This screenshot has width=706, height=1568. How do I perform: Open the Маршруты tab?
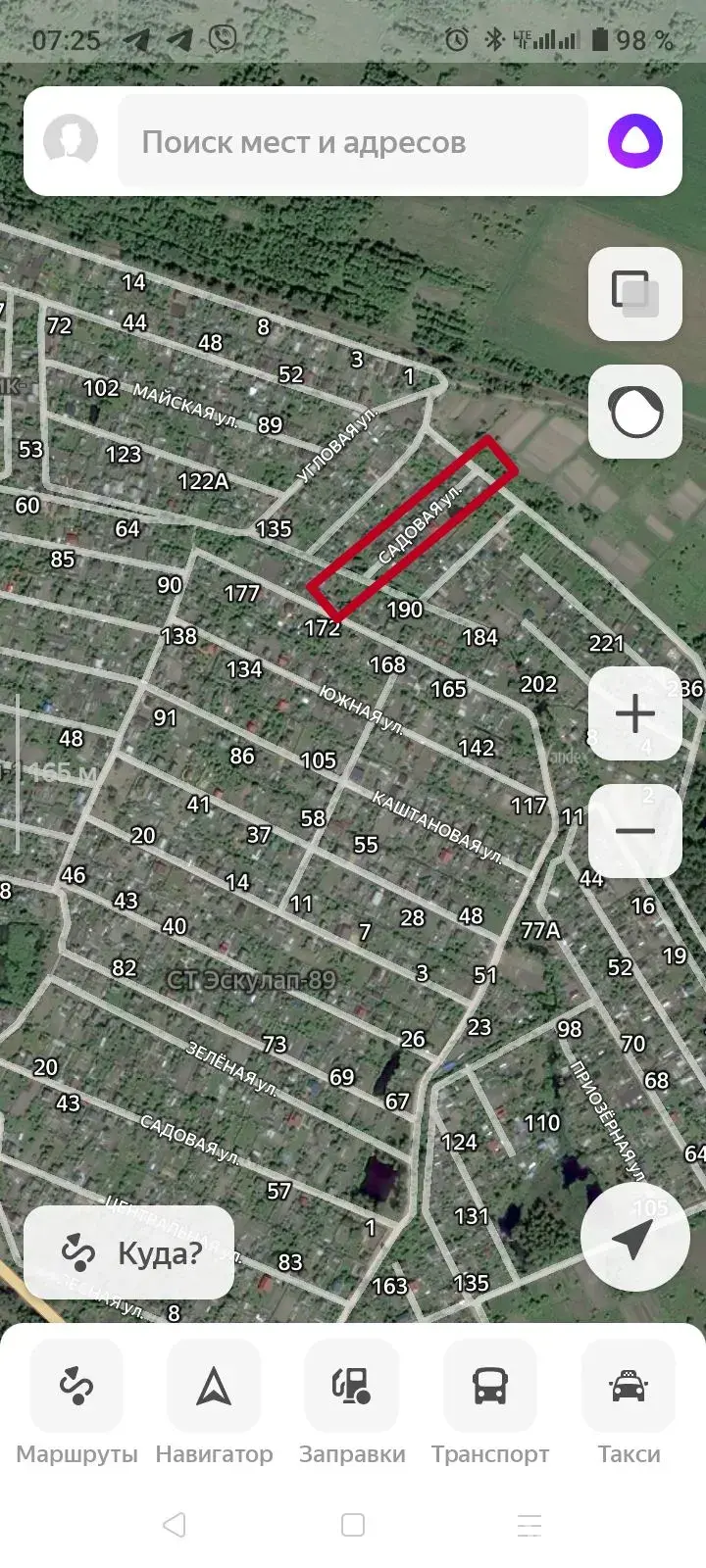pos(76,1403)
